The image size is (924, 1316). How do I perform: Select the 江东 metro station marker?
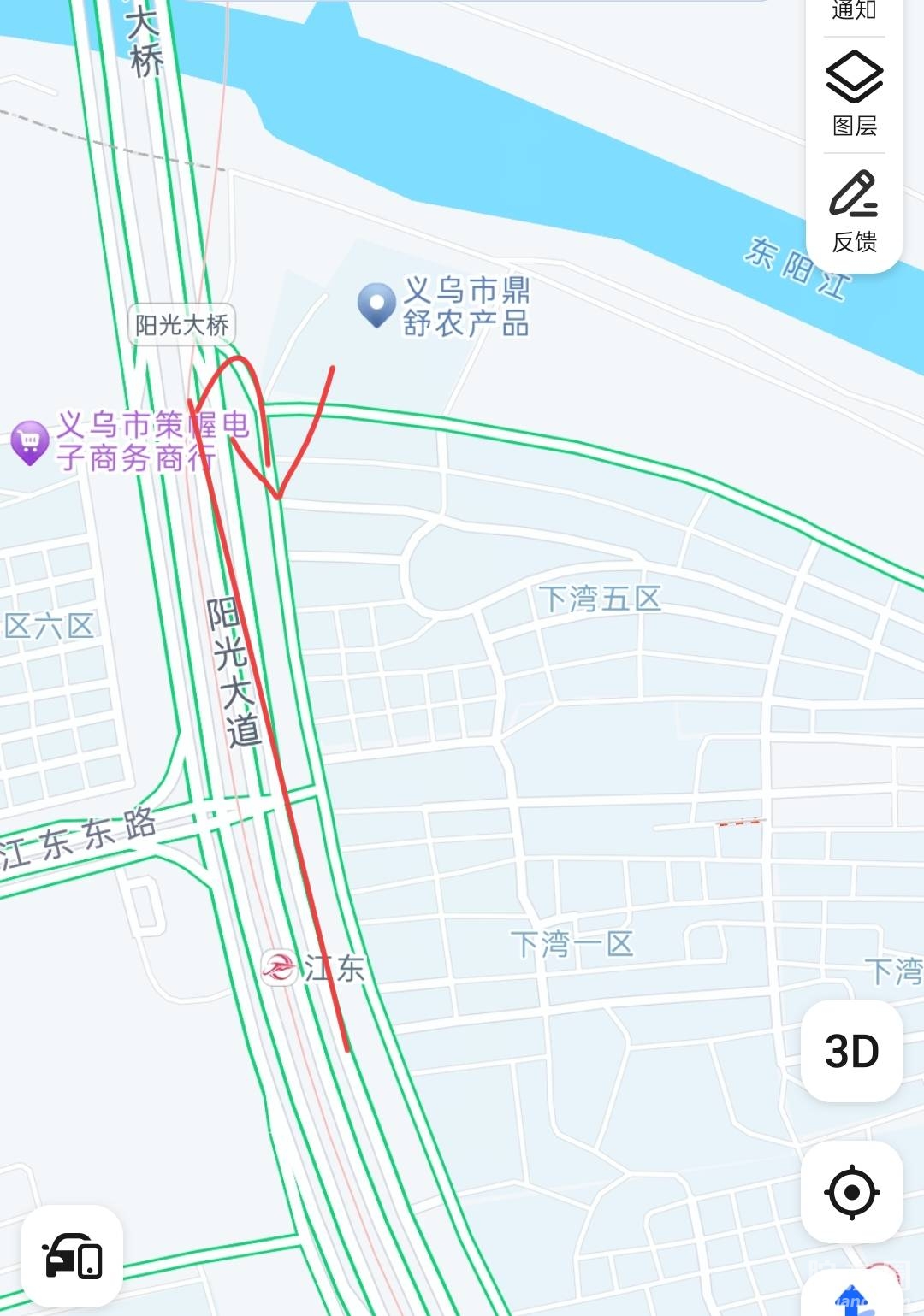click(280, 968)
